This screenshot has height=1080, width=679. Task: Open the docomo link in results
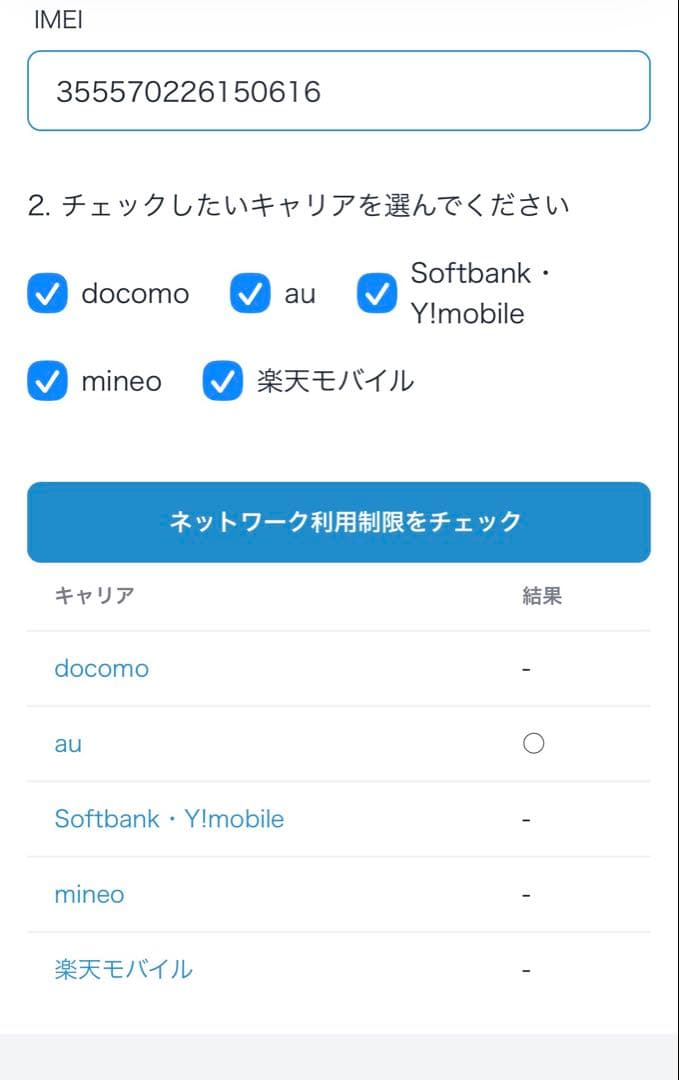point(101,668)
